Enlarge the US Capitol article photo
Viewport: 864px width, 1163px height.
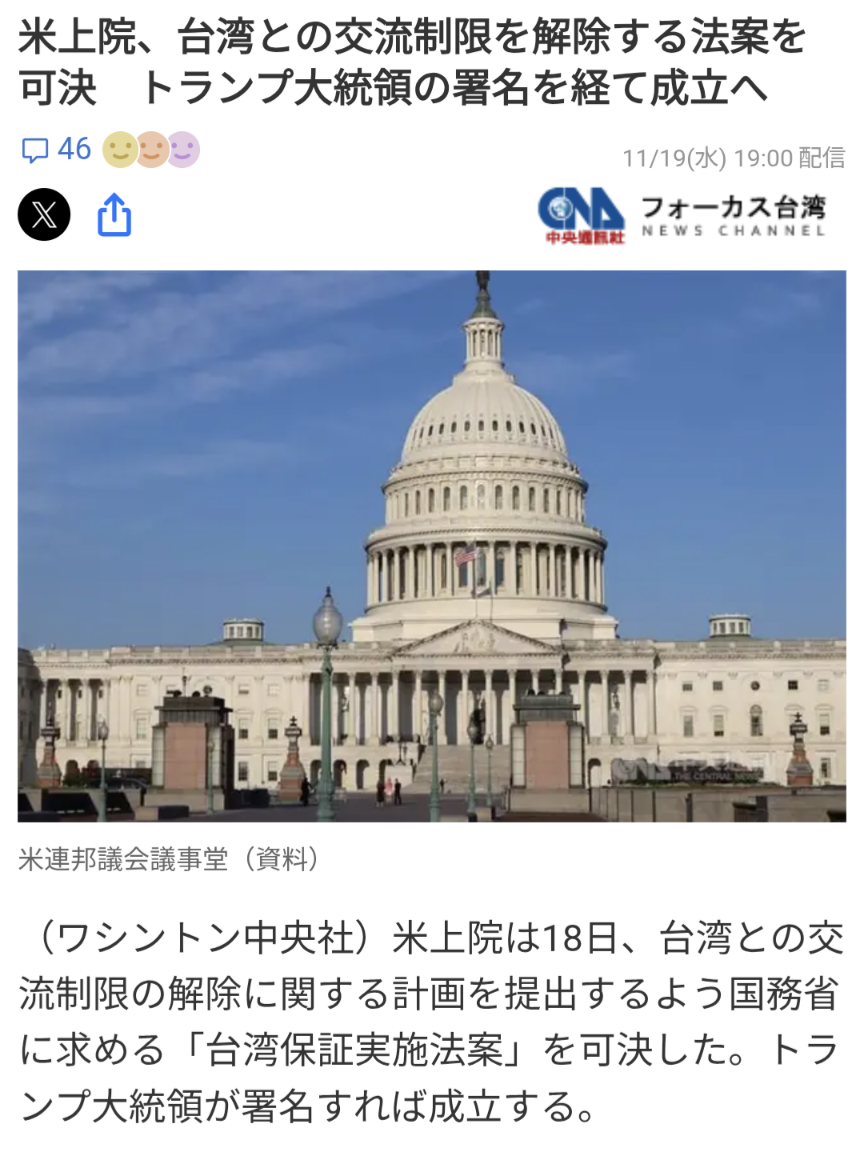432,546
